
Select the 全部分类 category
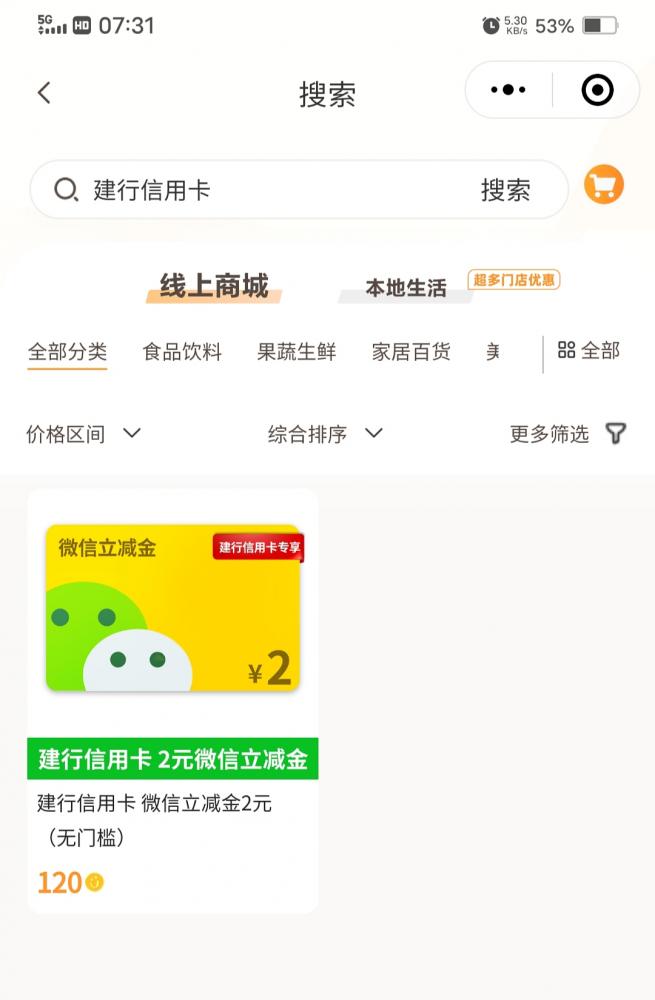(x=67, y=352)
